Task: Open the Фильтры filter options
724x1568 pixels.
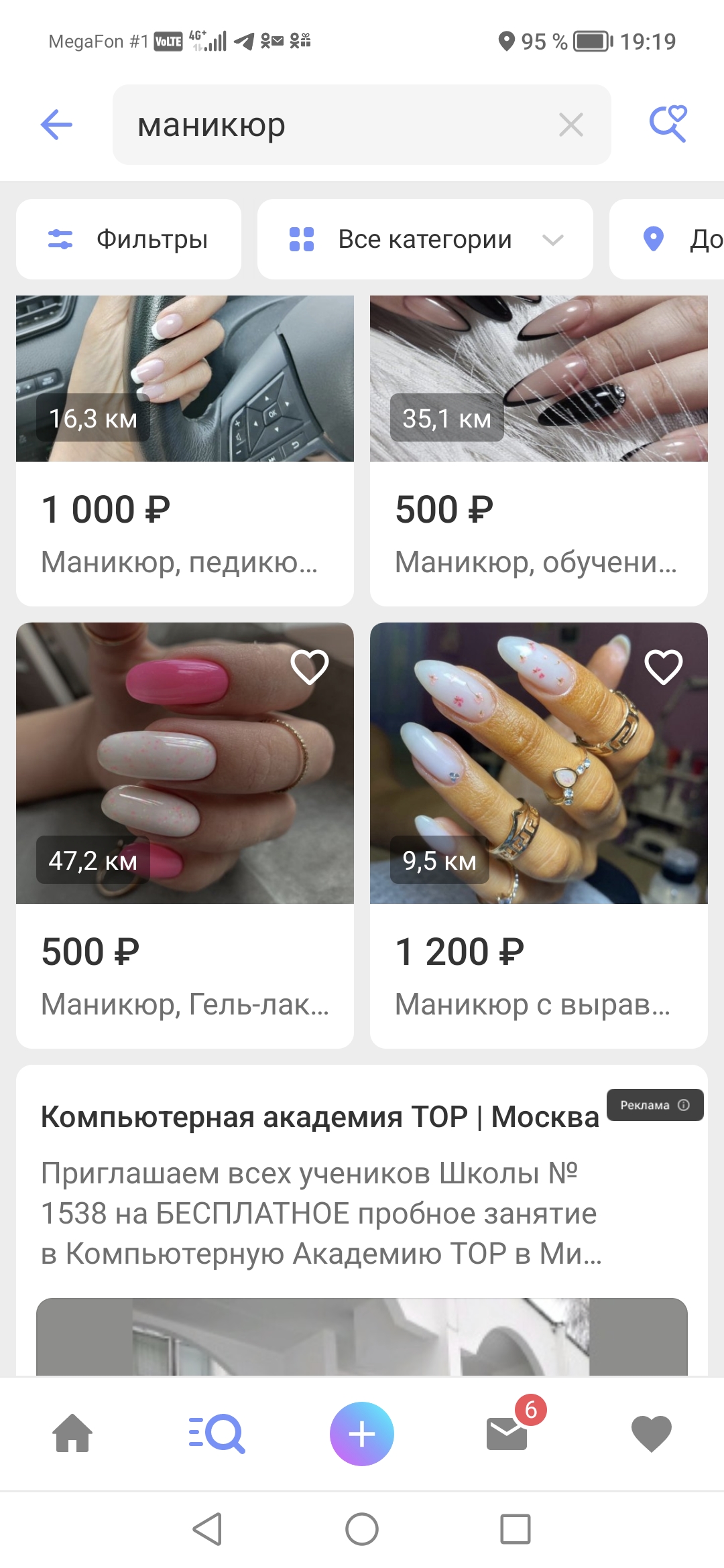Action: [129, 239]
